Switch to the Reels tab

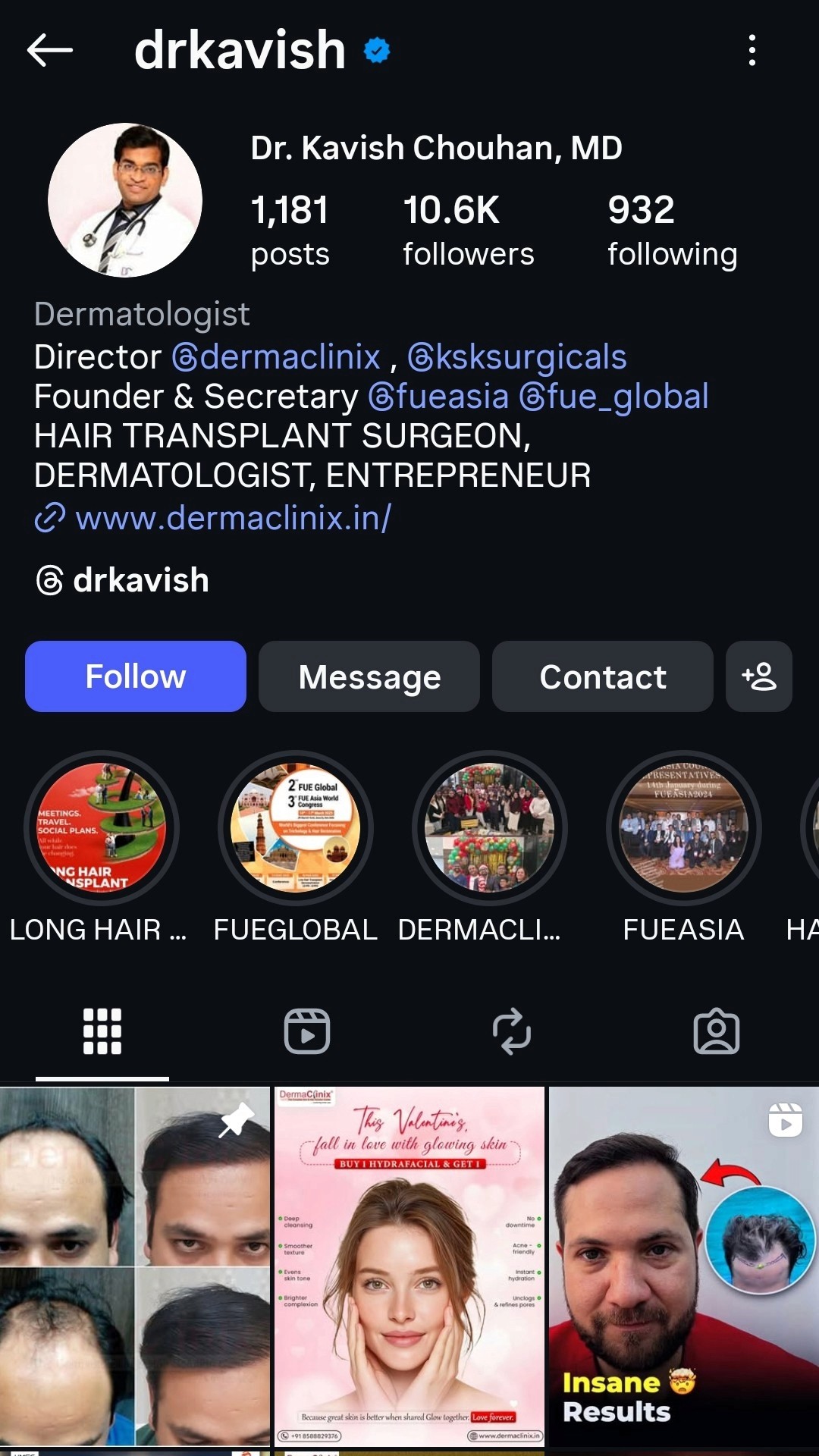pos(307,1031)
